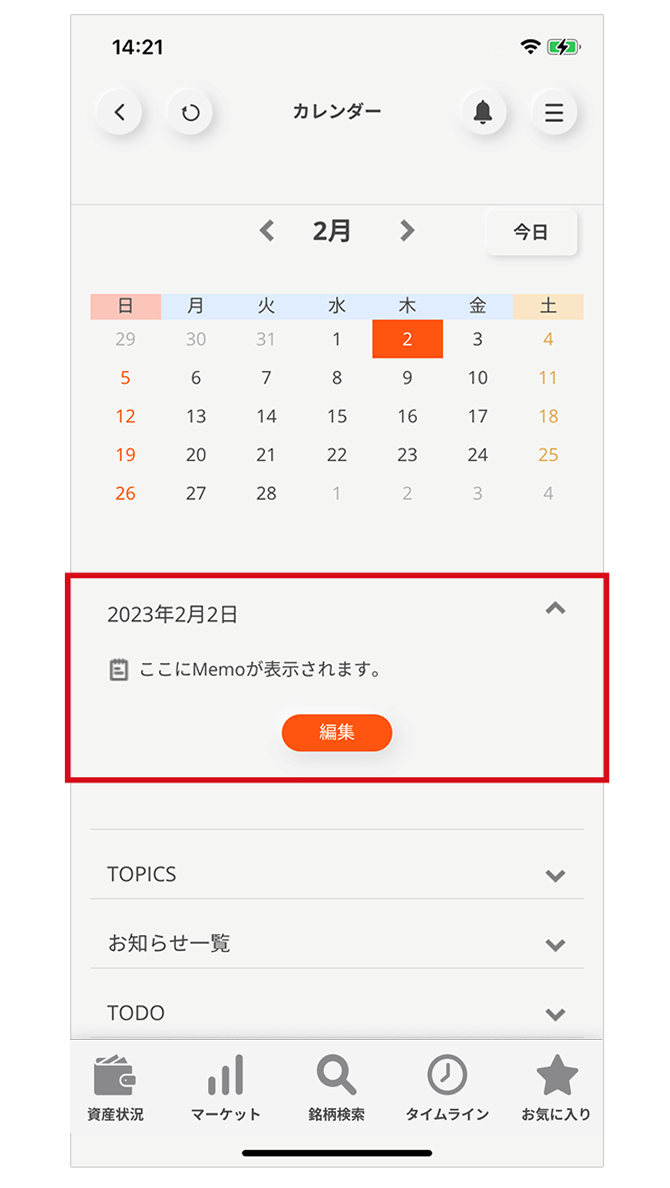Switch to the 資産状況 tab
Screen dimensions: 670x1188
pos(115,1088)
